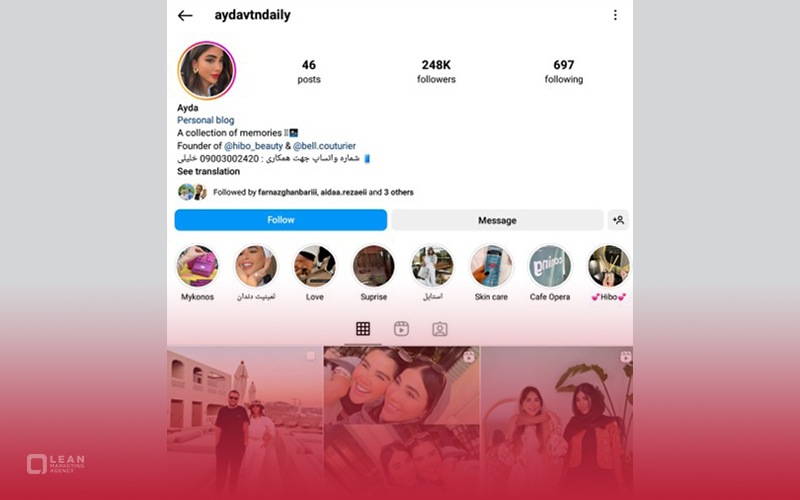Open the Hibo story highlight

coord(608,266)
